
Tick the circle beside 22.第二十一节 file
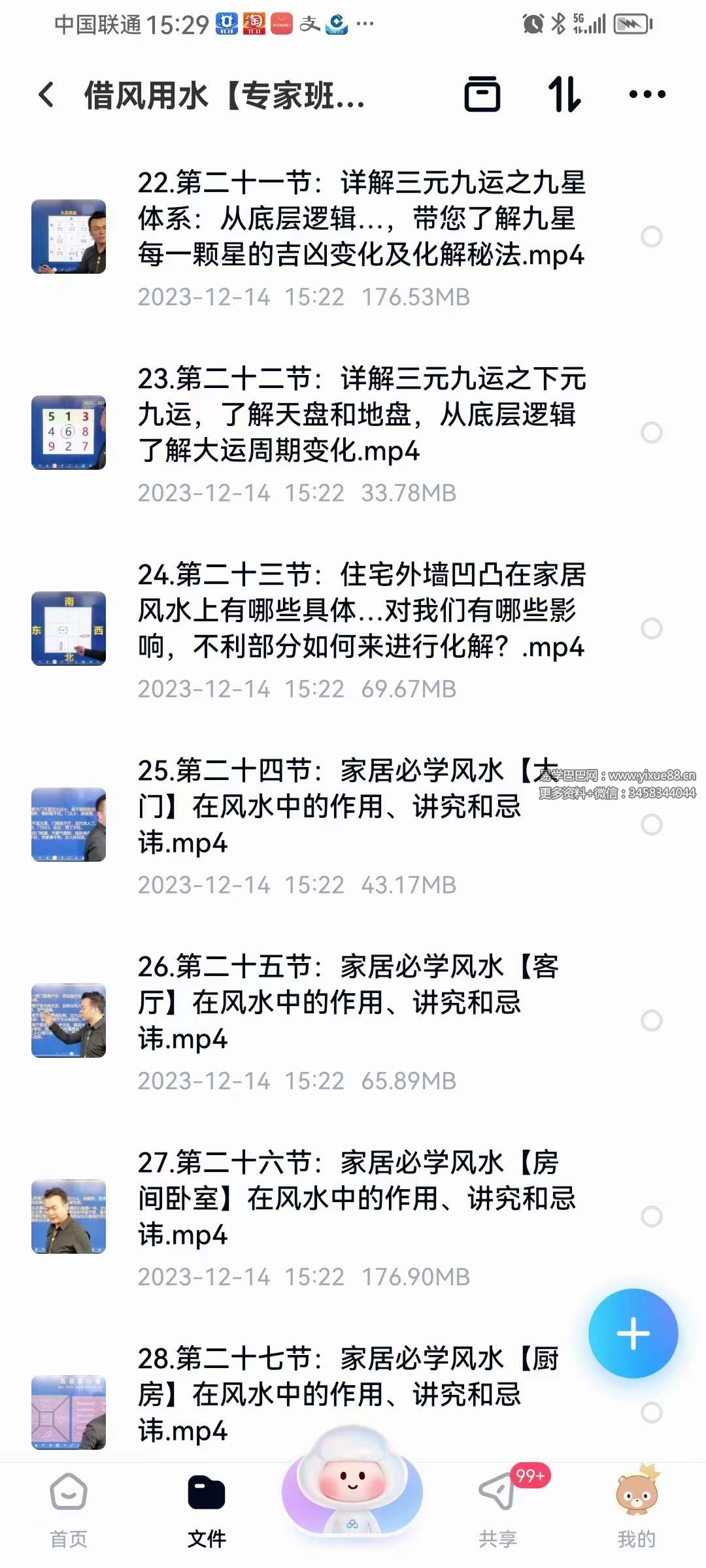coord(651,237)
